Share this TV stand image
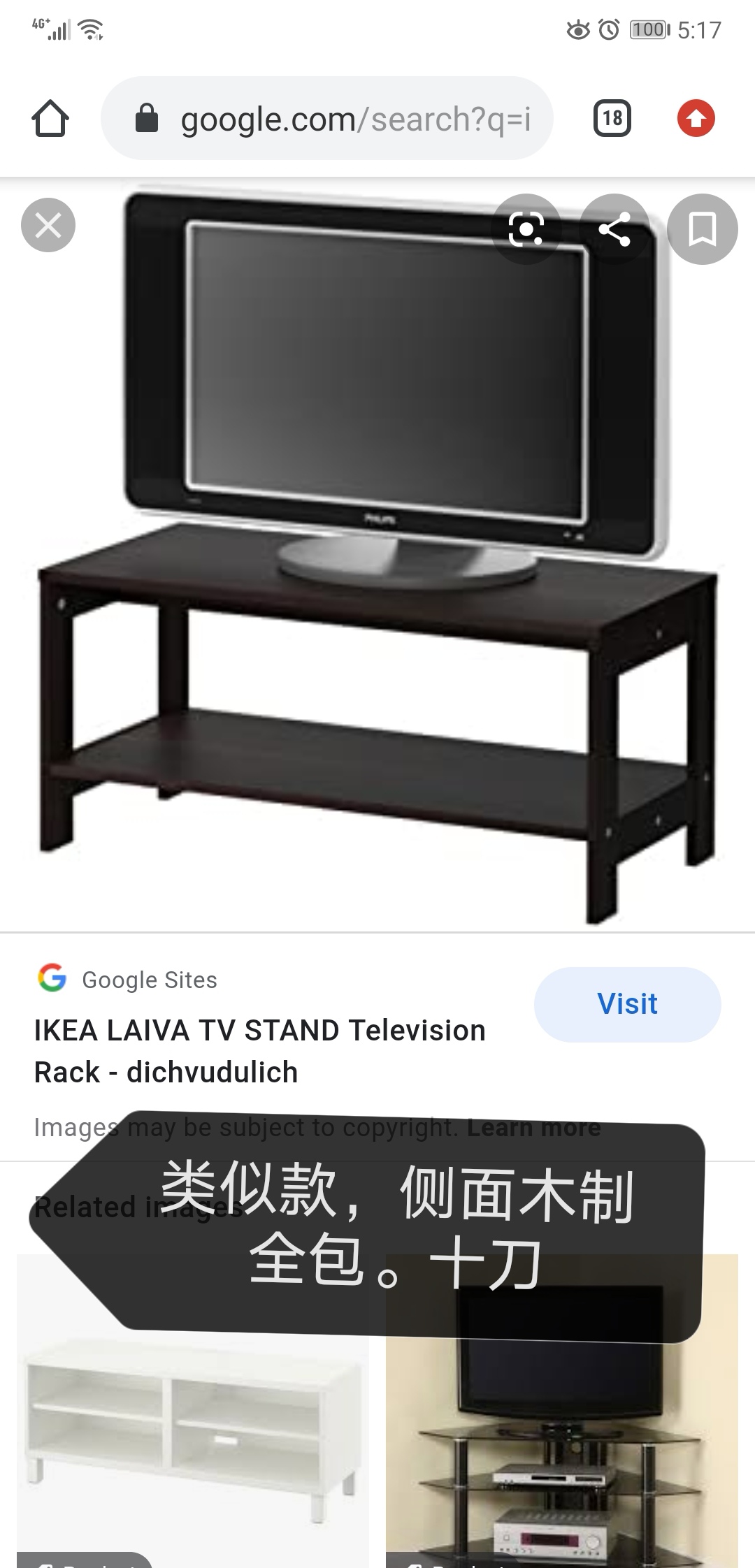755x1568 pixels. tap(614, 229)
